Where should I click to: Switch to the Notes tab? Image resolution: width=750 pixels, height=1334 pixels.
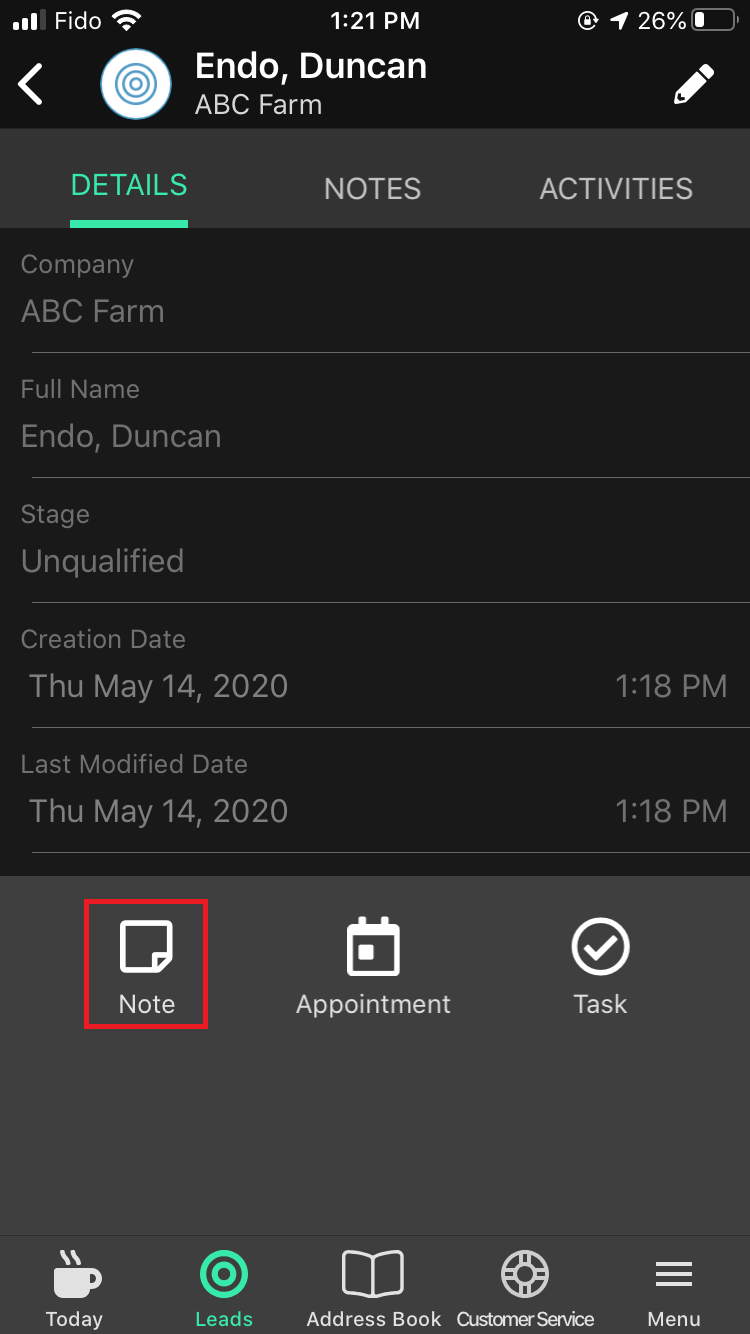[x=372, y=188]
